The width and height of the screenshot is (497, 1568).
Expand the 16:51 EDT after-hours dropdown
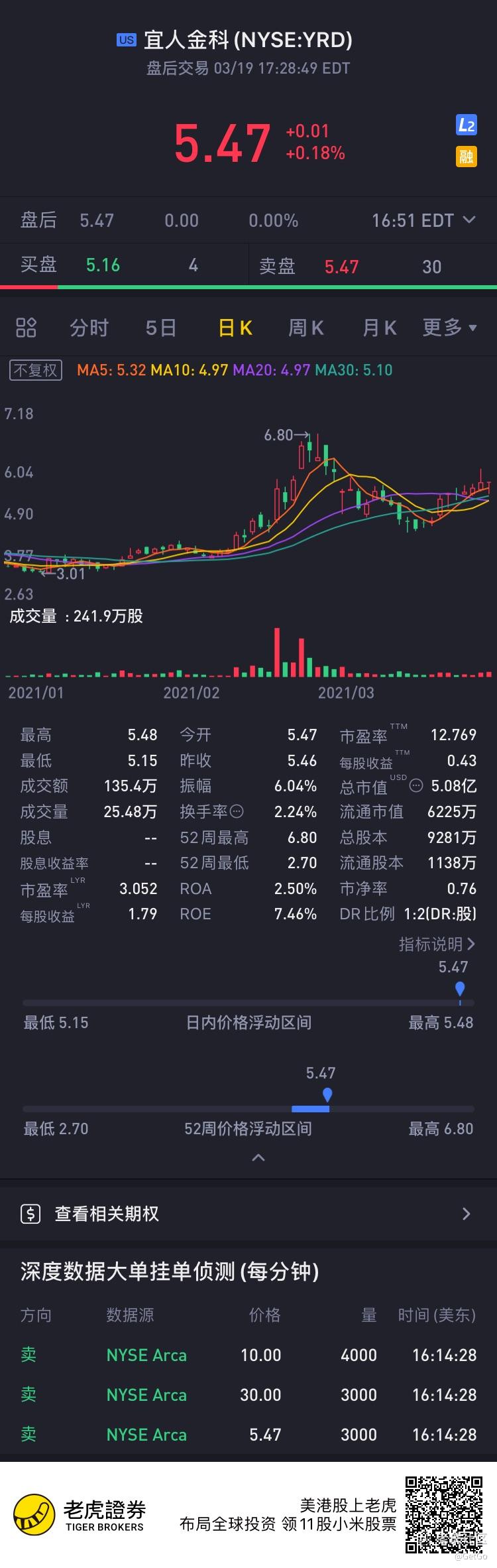[x=423, y=220]
